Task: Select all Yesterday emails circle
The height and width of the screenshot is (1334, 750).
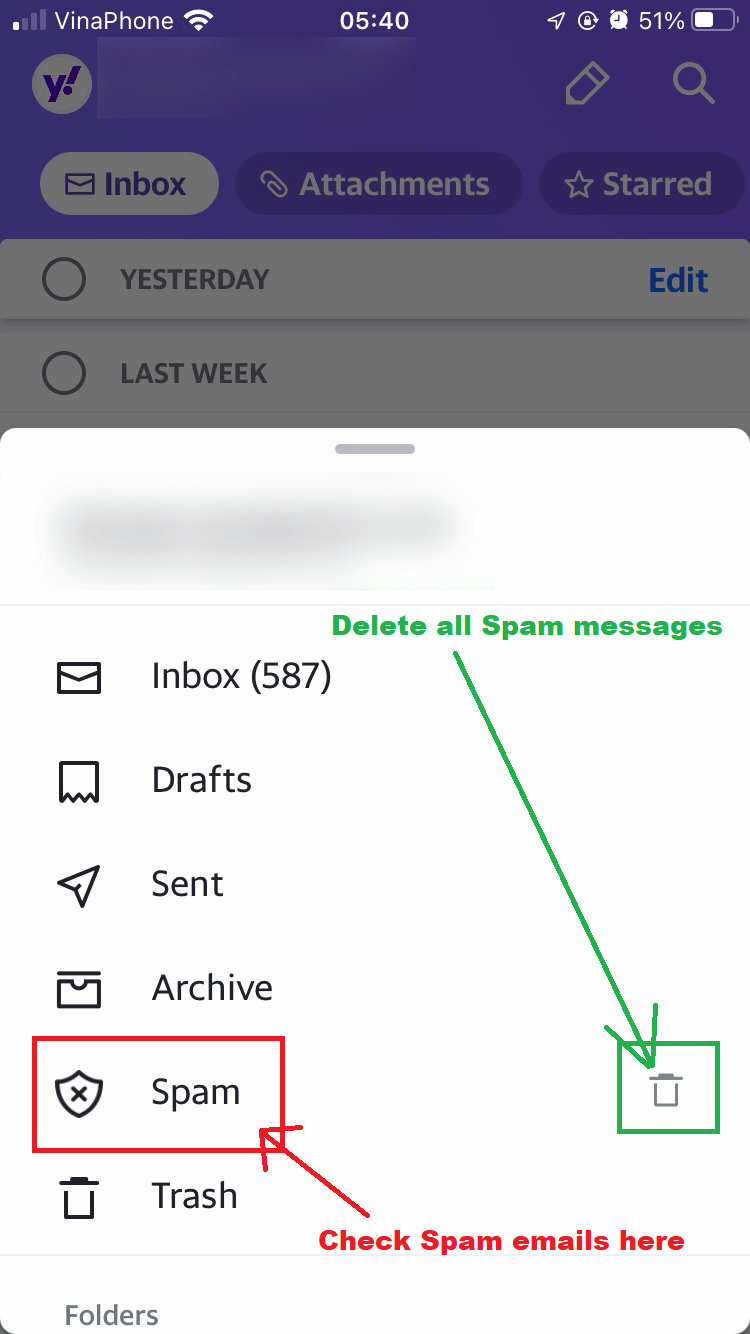Action: pyautogui.click(x=64, y=279)
